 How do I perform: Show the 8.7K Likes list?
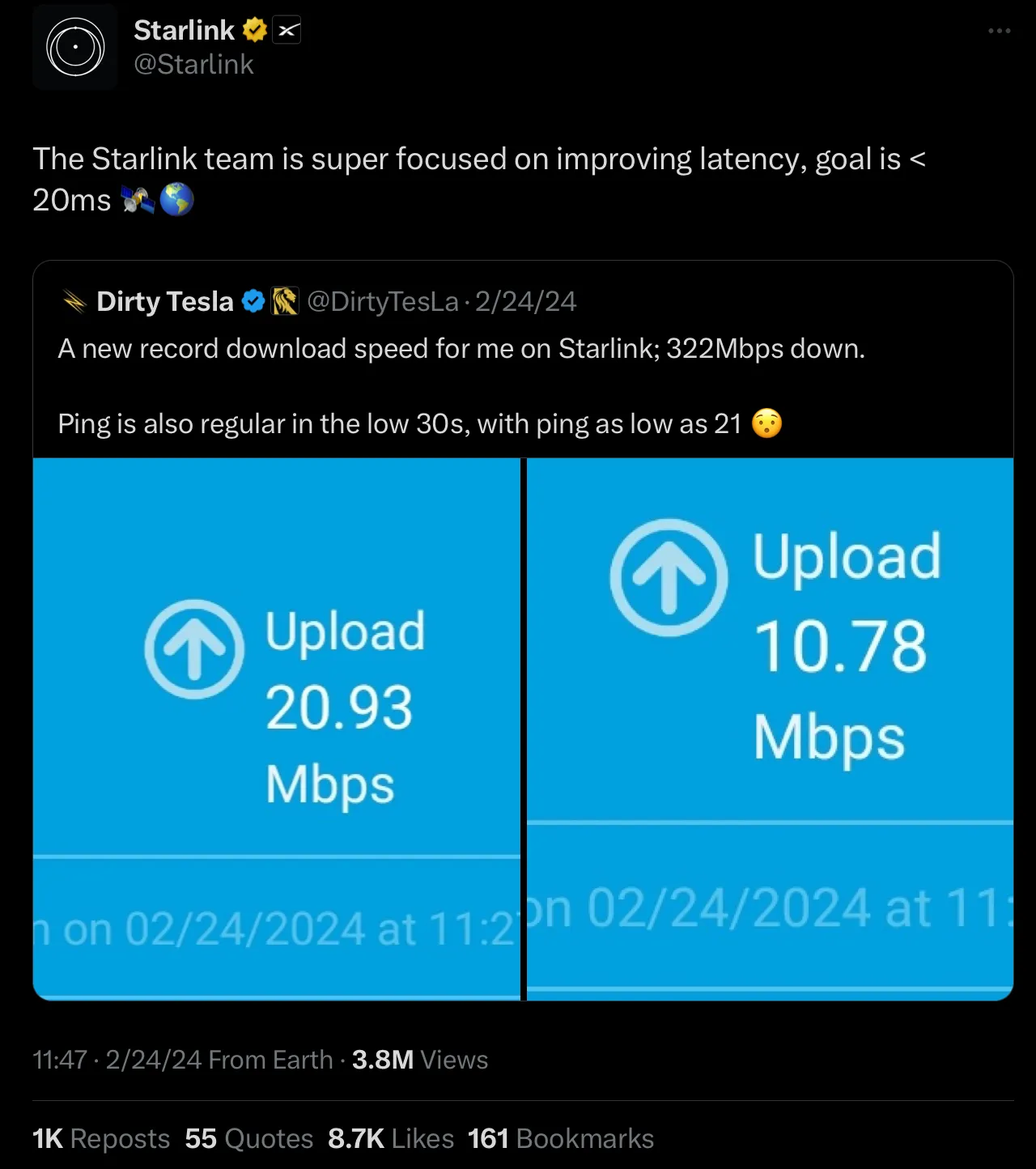coord(391,1138)
